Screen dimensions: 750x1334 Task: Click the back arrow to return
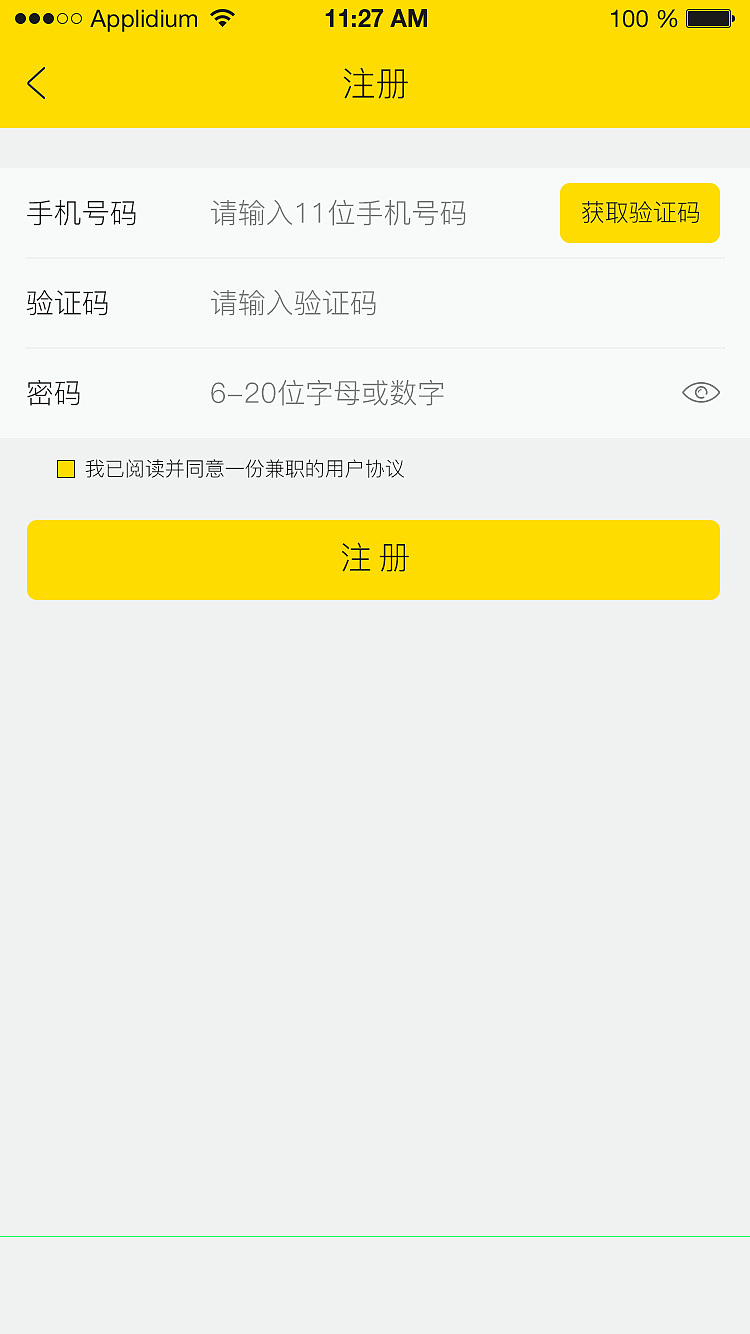(x=36, y=84)
